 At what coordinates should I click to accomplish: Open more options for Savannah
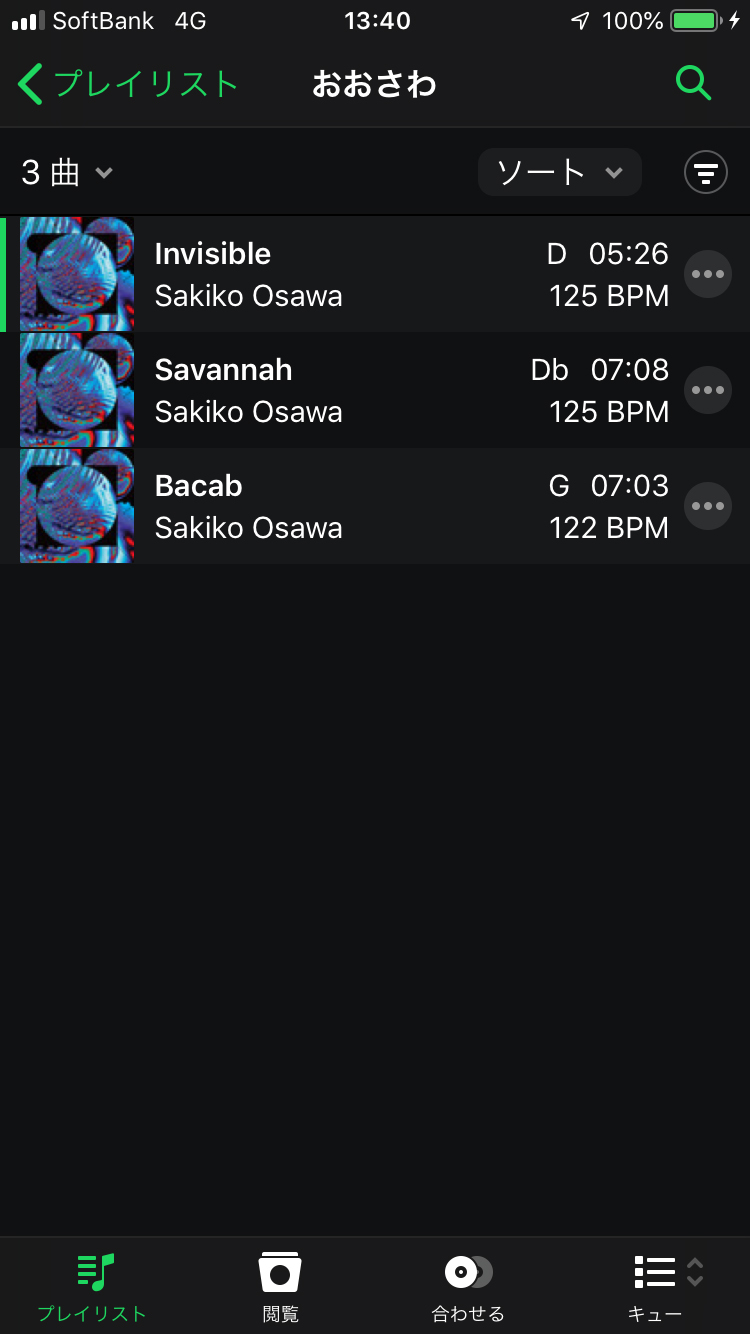coord(708,390)
